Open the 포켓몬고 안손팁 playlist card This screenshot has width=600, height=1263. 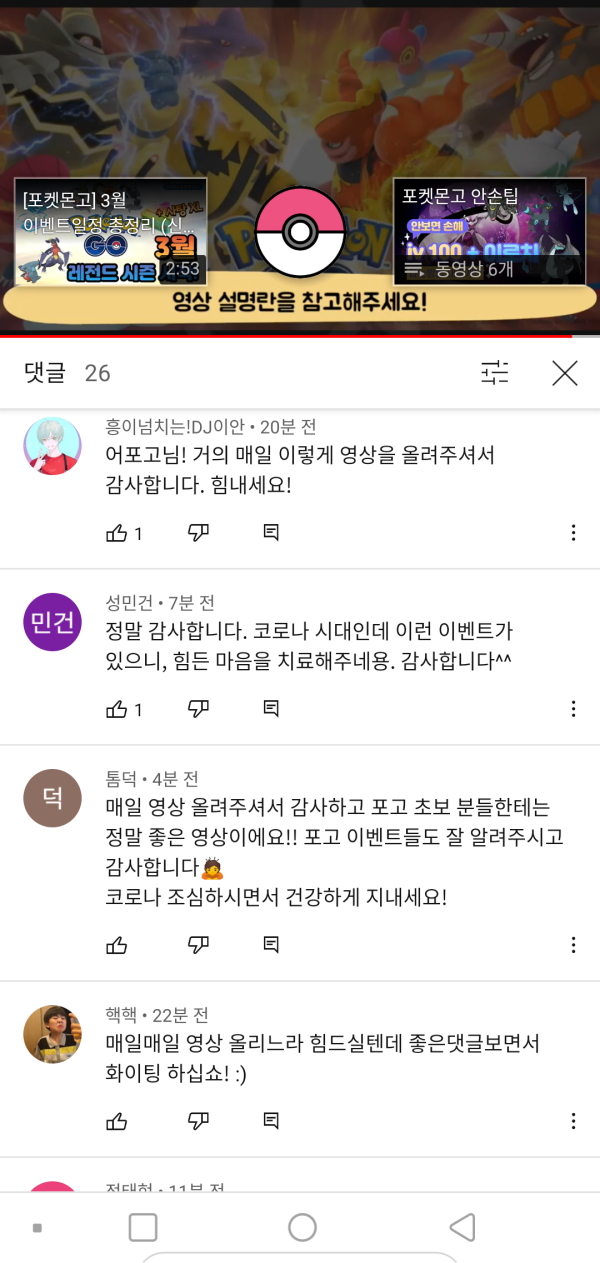click(x=489, y=232)
